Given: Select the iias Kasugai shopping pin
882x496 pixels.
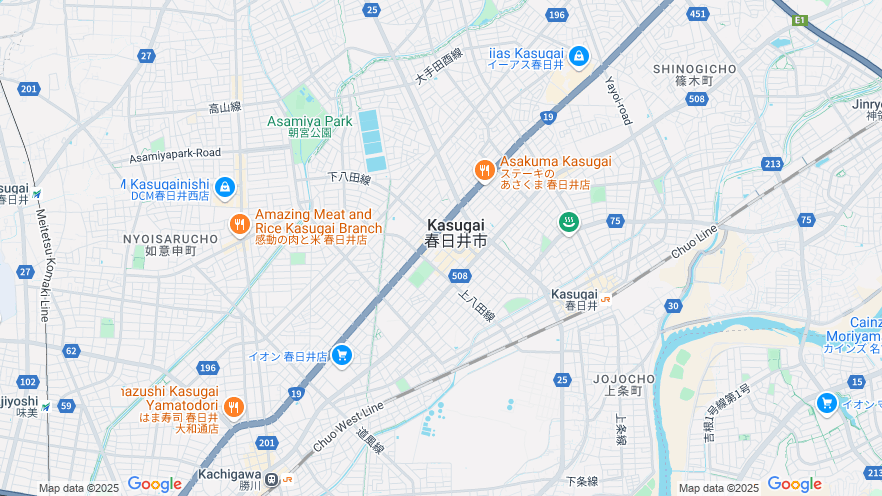Looking at the screenshot, I should tap(579, 57).
